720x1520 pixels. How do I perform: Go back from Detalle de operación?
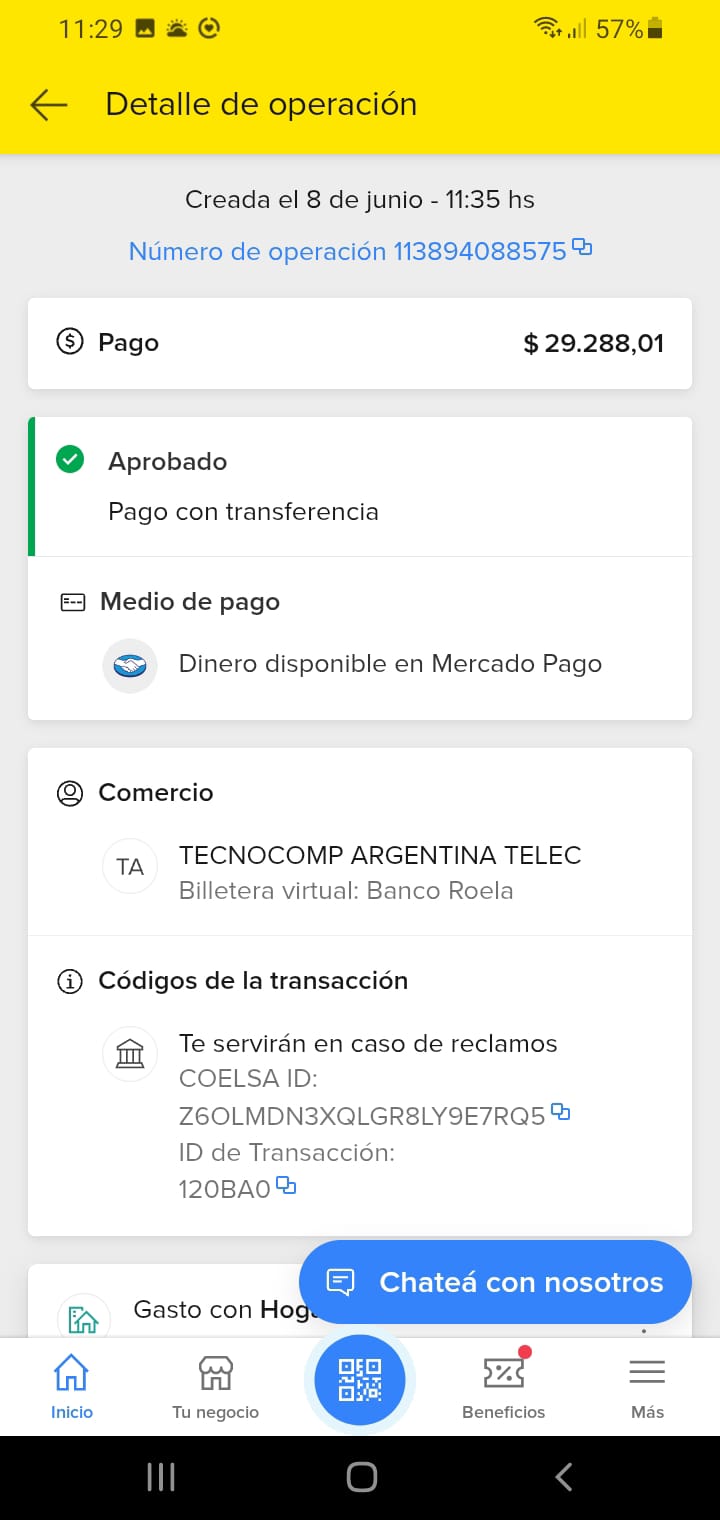(x=48, y=105)
